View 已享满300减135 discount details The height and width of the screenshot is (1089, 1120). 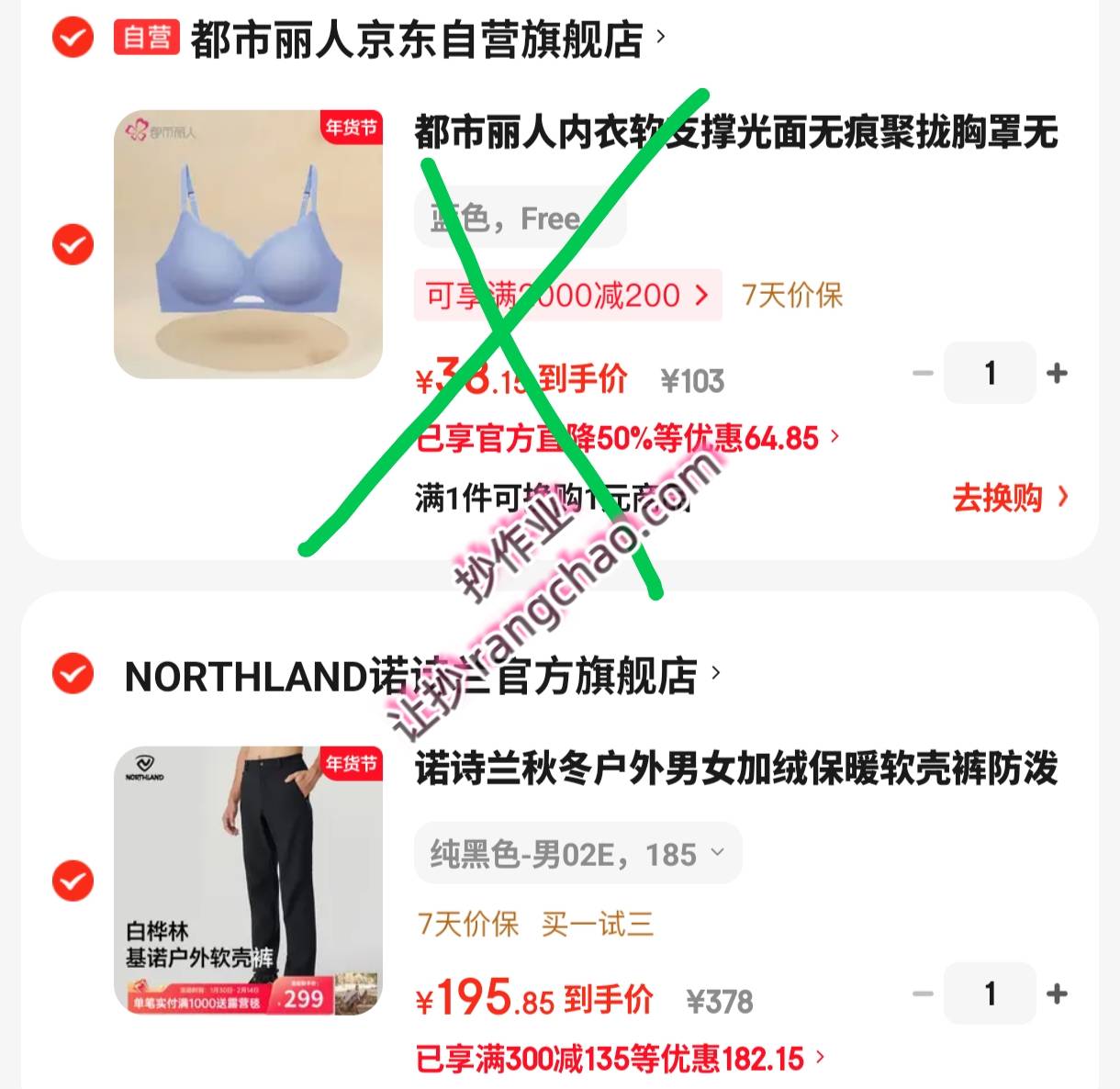tap(620, 1059)
